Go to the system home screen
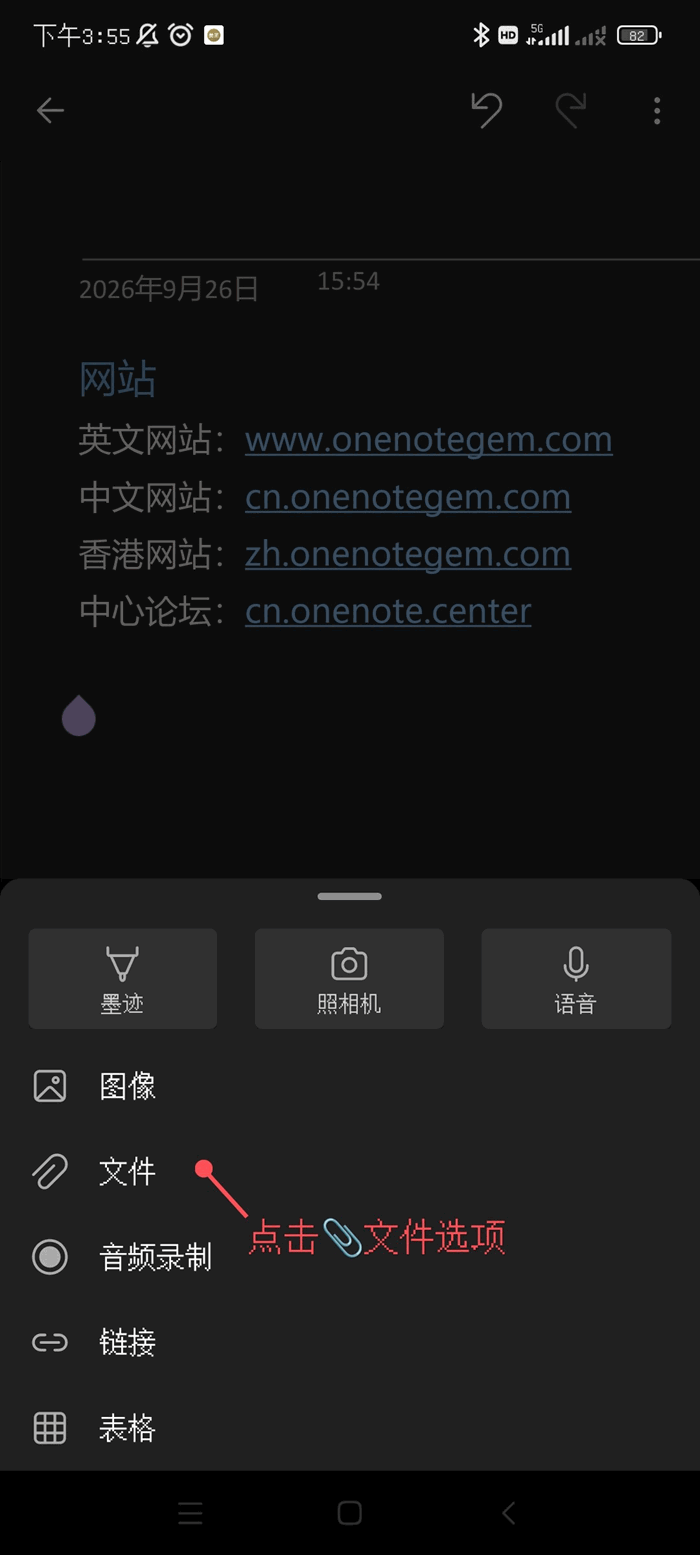700x1555 pixels. (x=349, y=1513)
